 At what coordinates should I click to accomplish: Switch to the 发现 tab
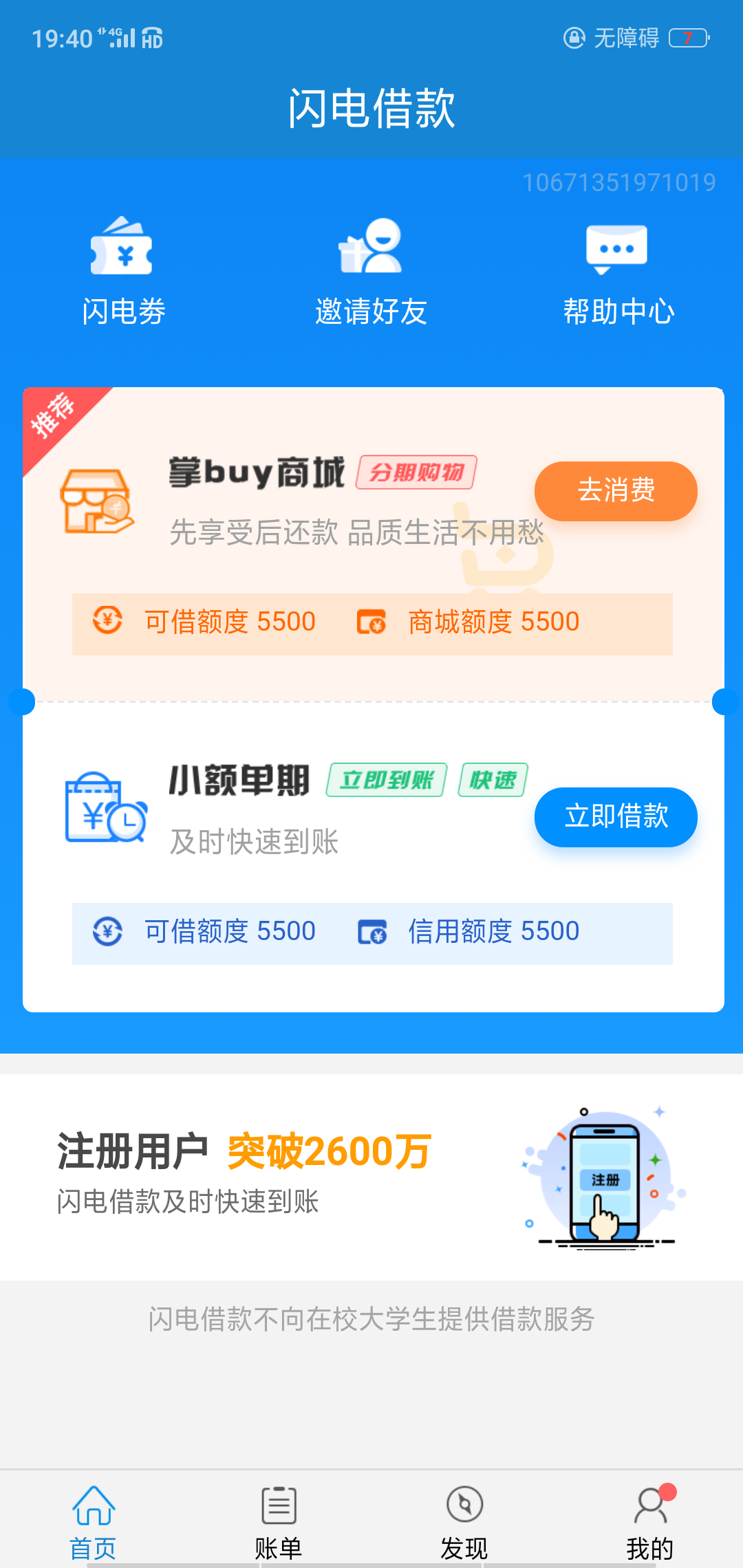[464, 1521]
